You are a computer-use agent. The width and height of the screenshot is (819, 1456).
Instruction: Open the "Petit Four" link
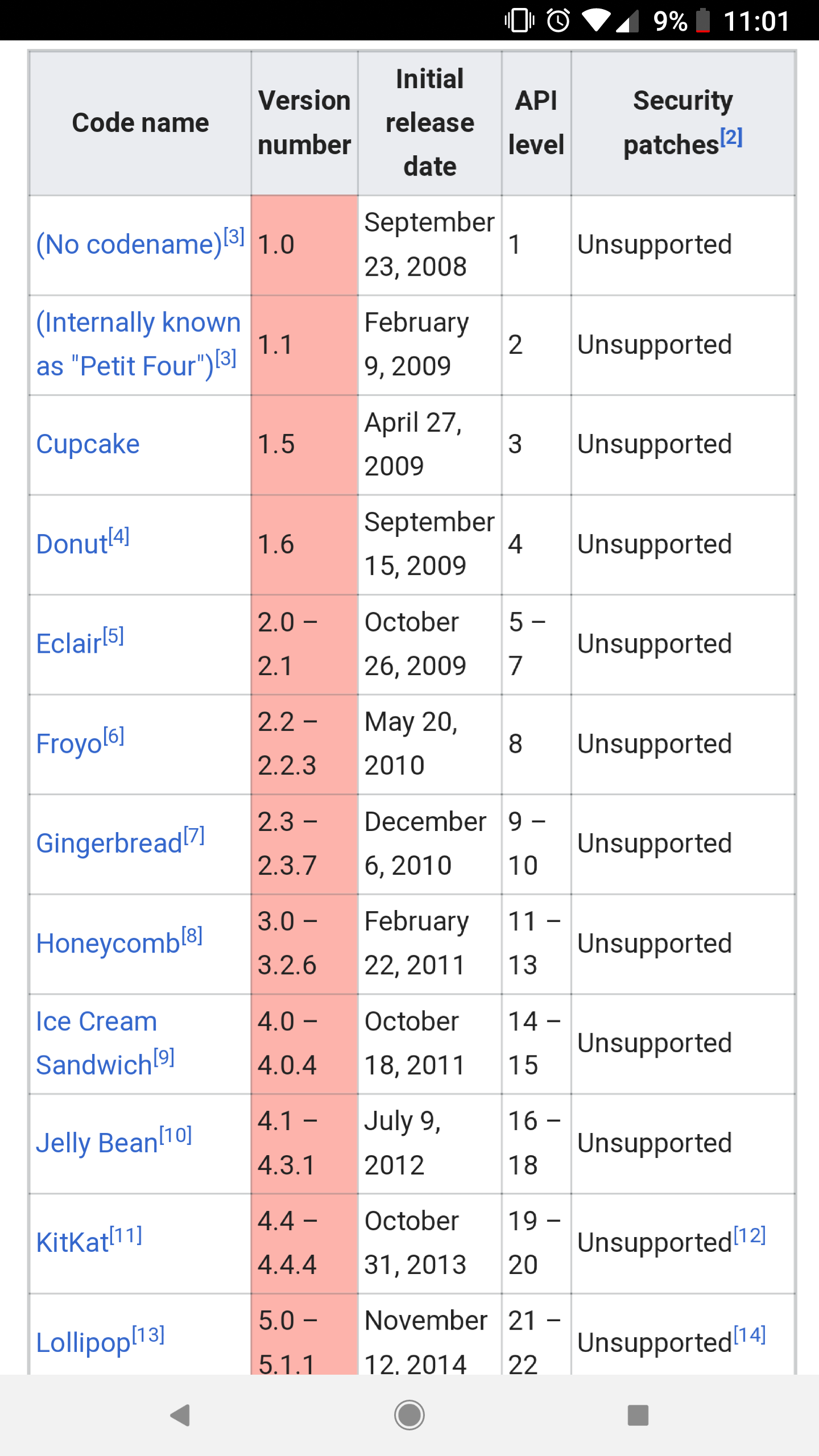coord(126,344)
